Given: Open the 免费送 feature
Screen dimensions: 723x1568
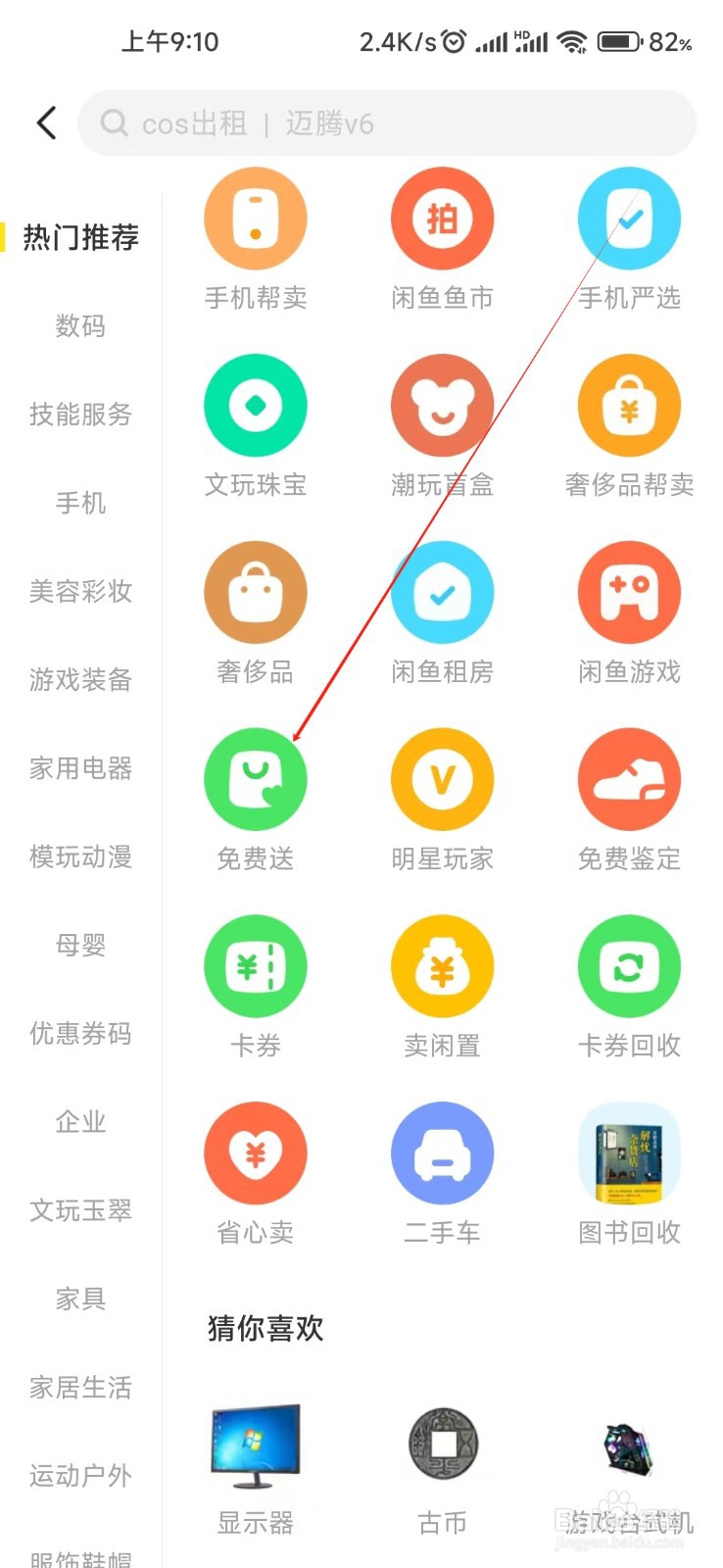Looking at the screenshot, I should [x=256, y=779].
